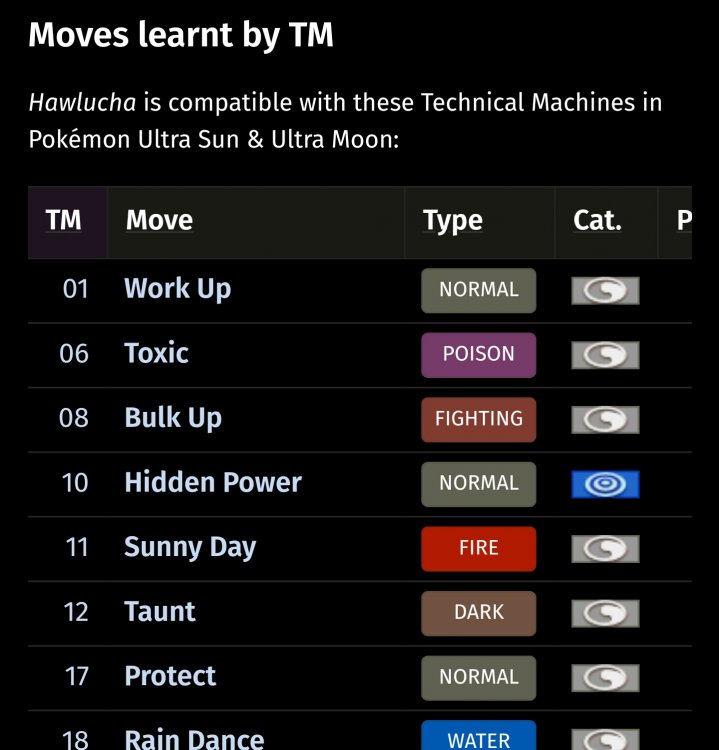View the Protect move link
Screen dimensions: 719x750
169,676
